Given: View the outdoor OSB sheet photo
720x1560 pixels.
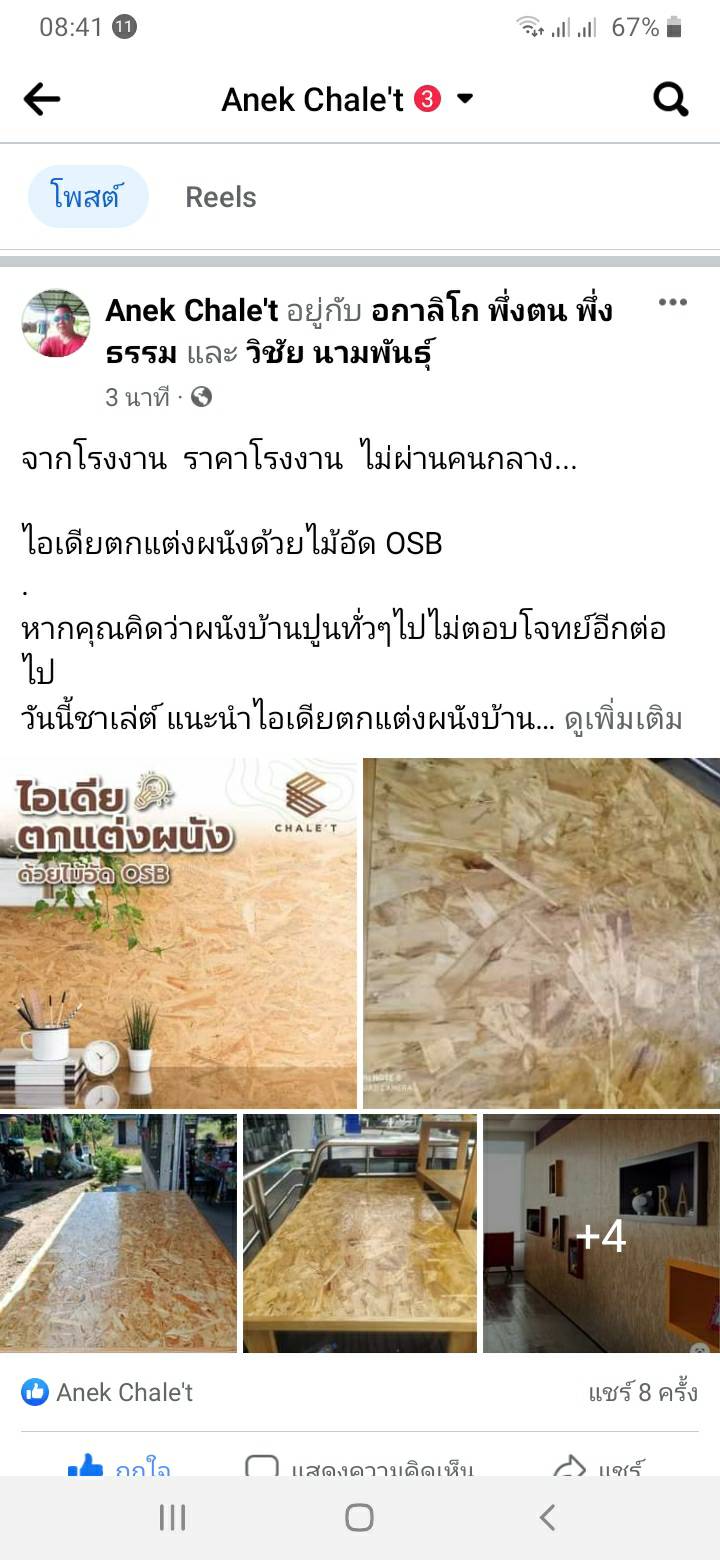Looking at the screenshot, I should (x=118, y=1233).
